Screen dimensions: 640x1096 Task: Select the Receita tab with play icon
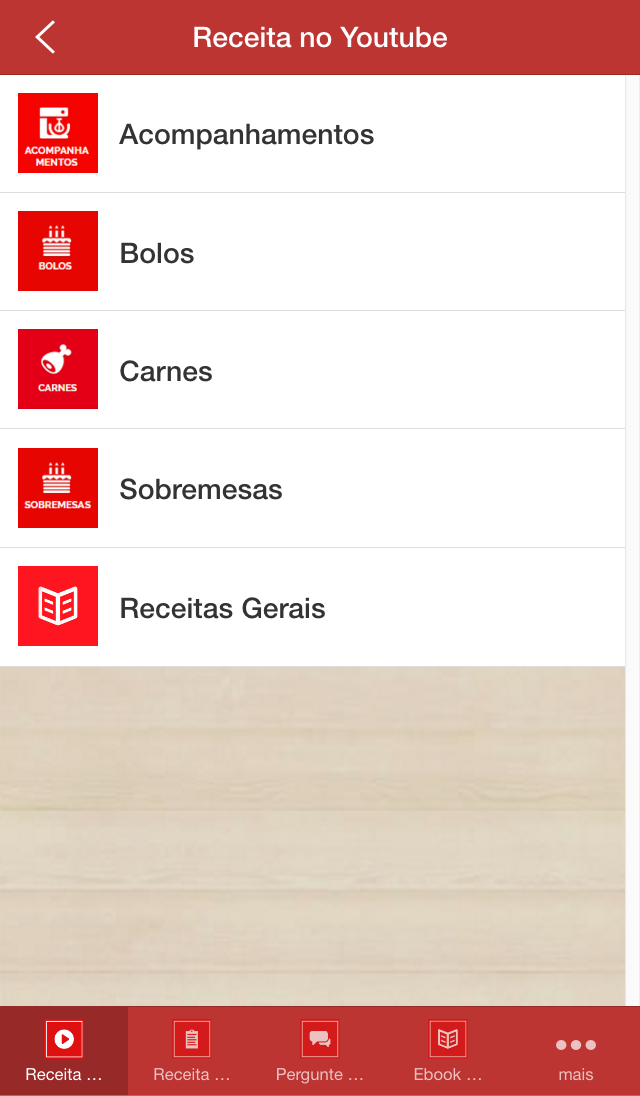pyautogui.click(x=64, y=1051)
